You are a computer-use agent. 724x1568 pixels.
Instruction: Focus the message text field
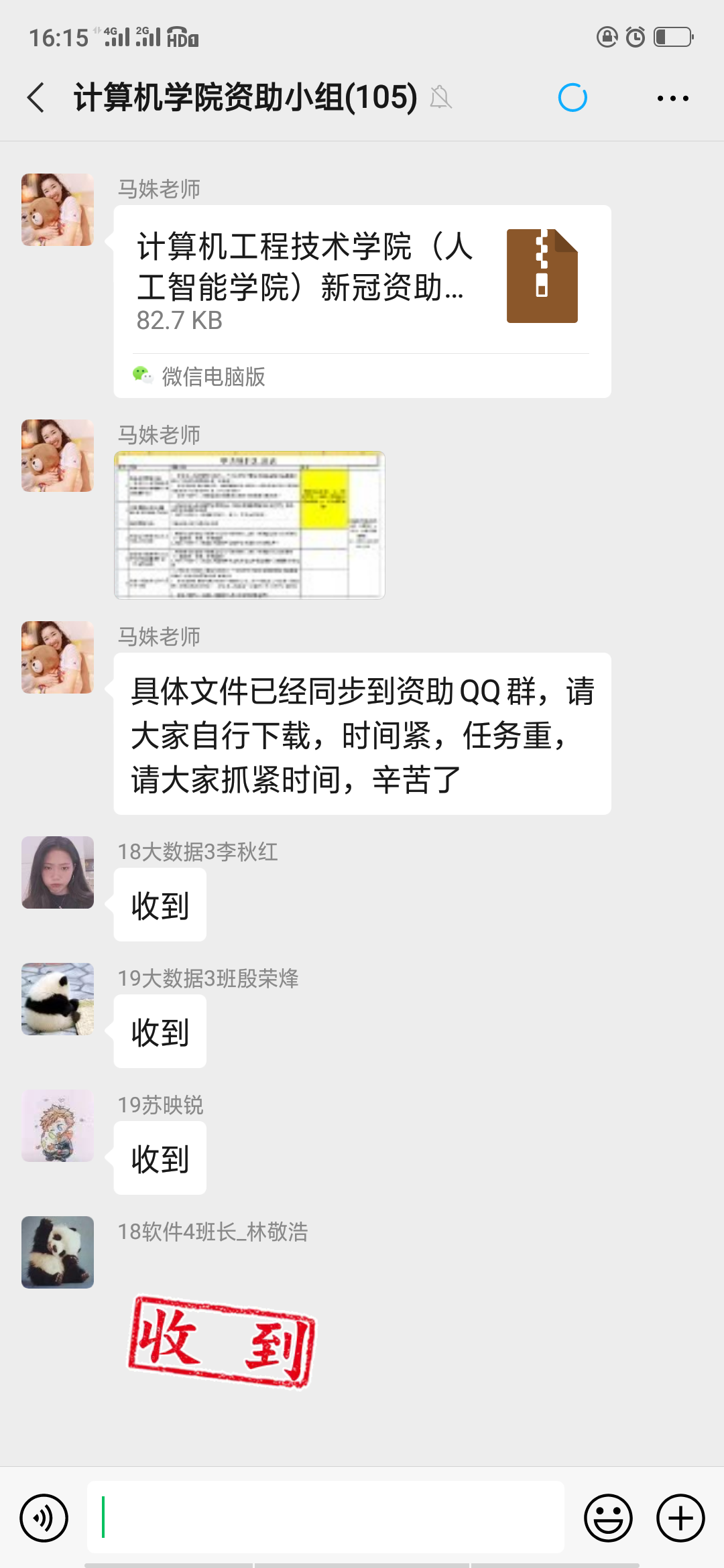325,1518
